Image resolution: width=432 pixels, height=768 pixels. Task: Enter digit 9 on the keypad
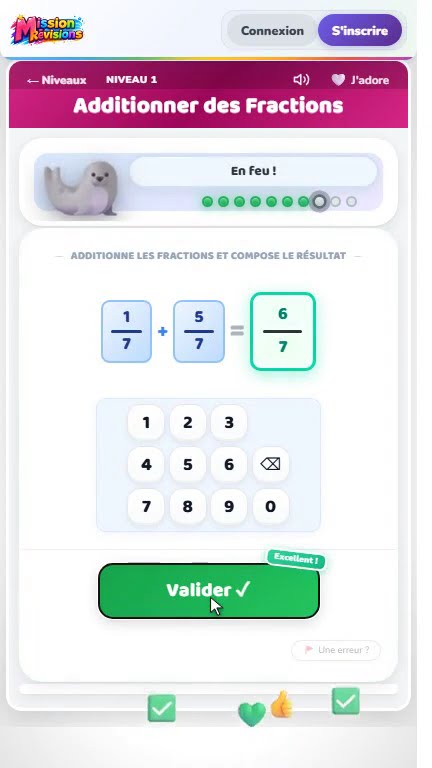pos(229,506)
